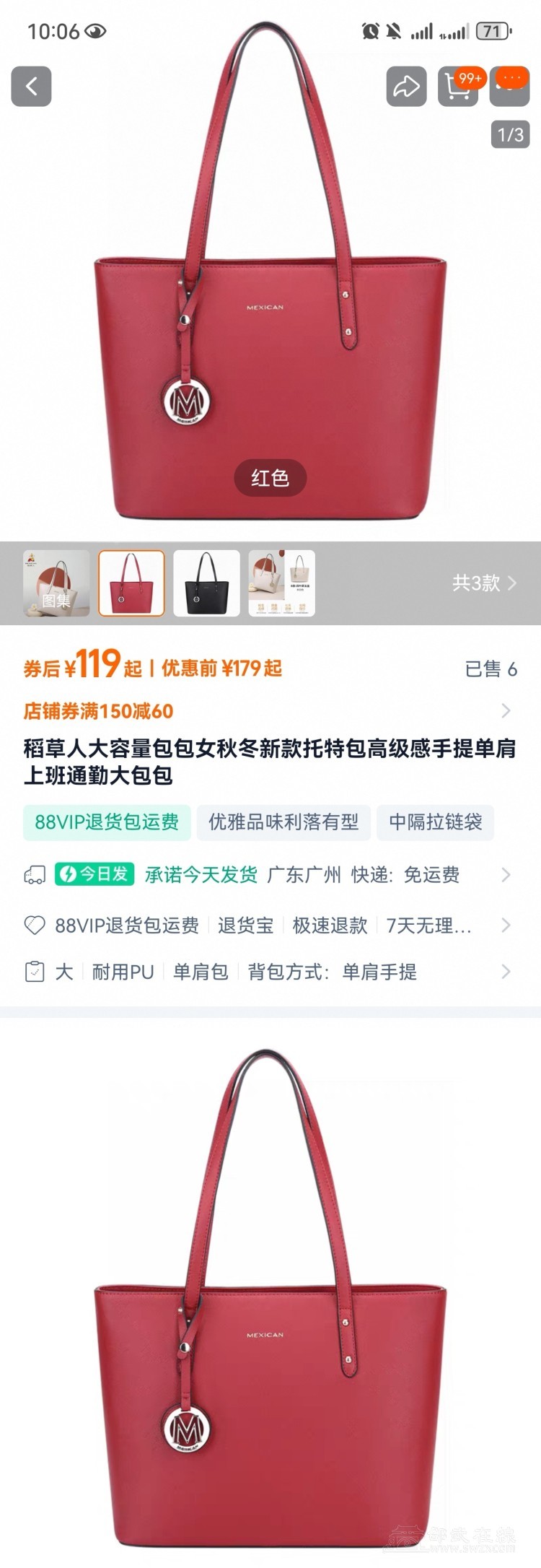Share this product

click(406, 87)
